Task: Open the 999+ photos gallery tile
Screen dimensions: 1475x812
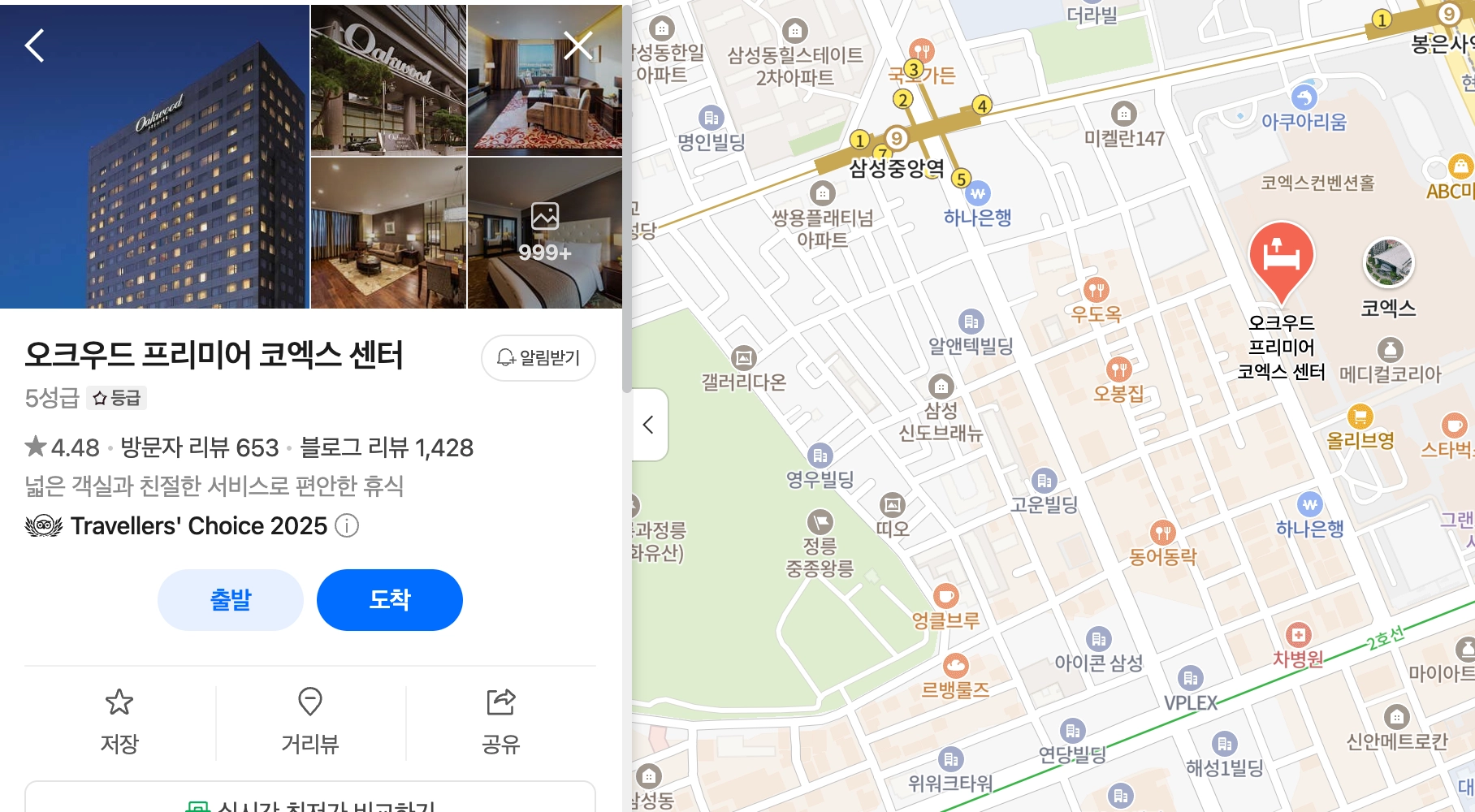Action: (x=544, y=233)
